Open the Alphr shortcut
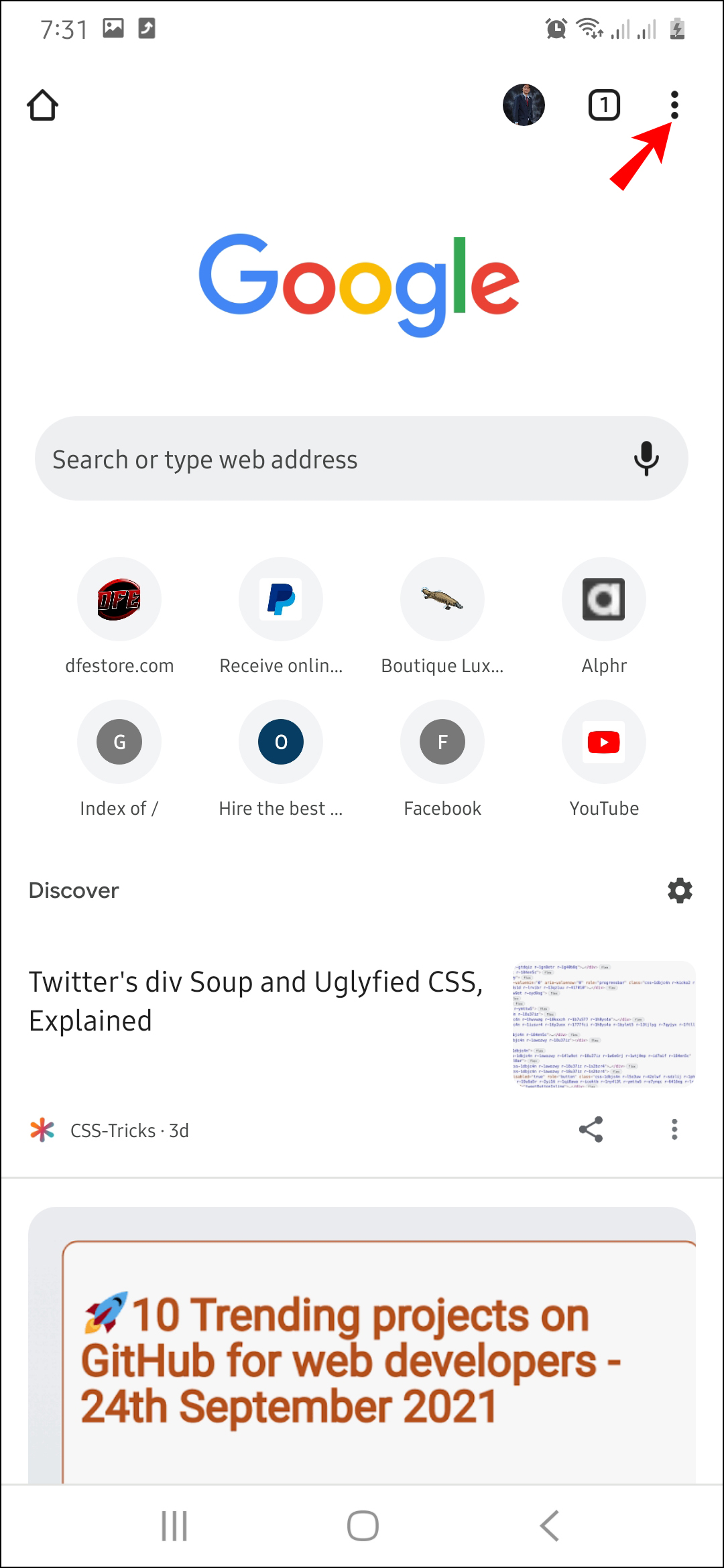The height and width of the screenshot is (1568, 724). (x=604, y=599)
